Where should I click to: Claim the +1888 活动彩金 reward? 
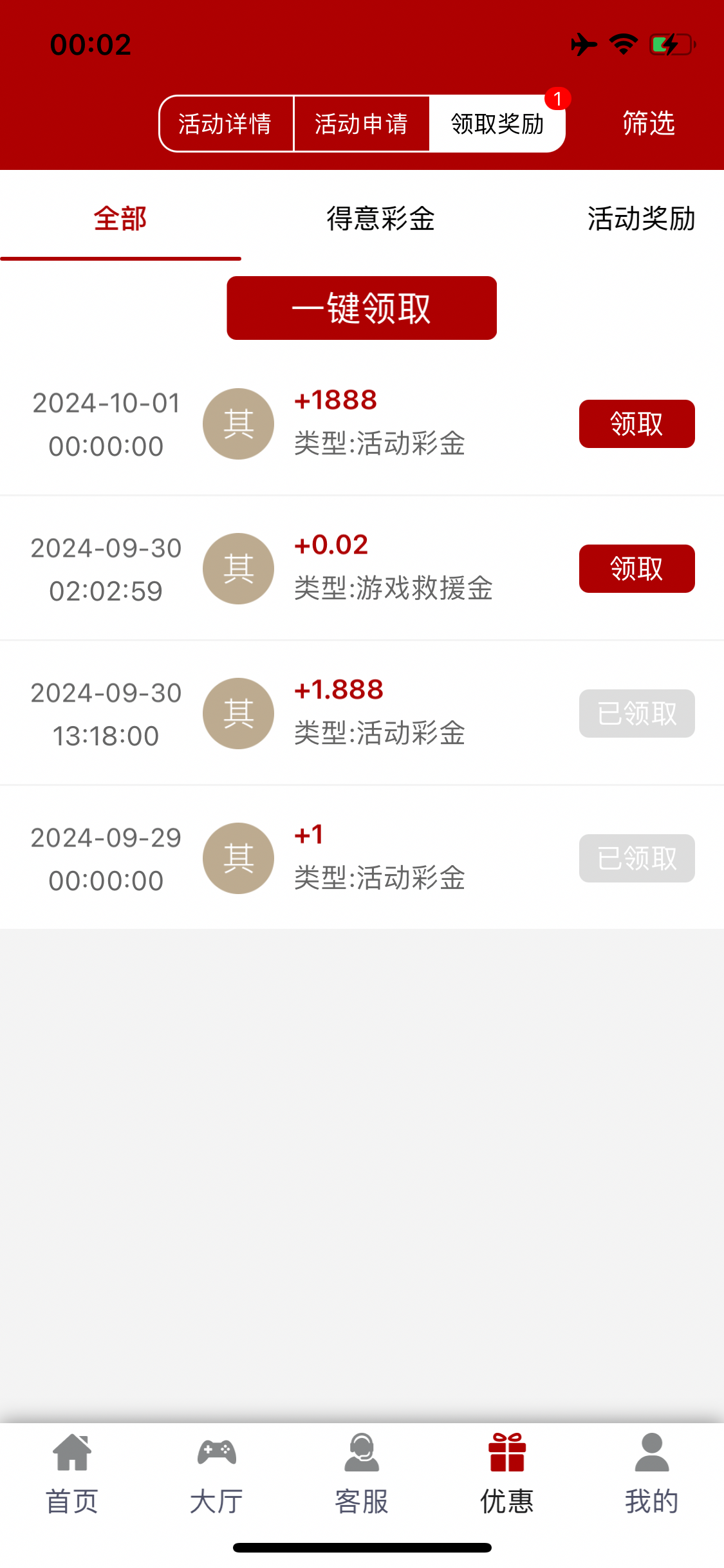(636, 424)
